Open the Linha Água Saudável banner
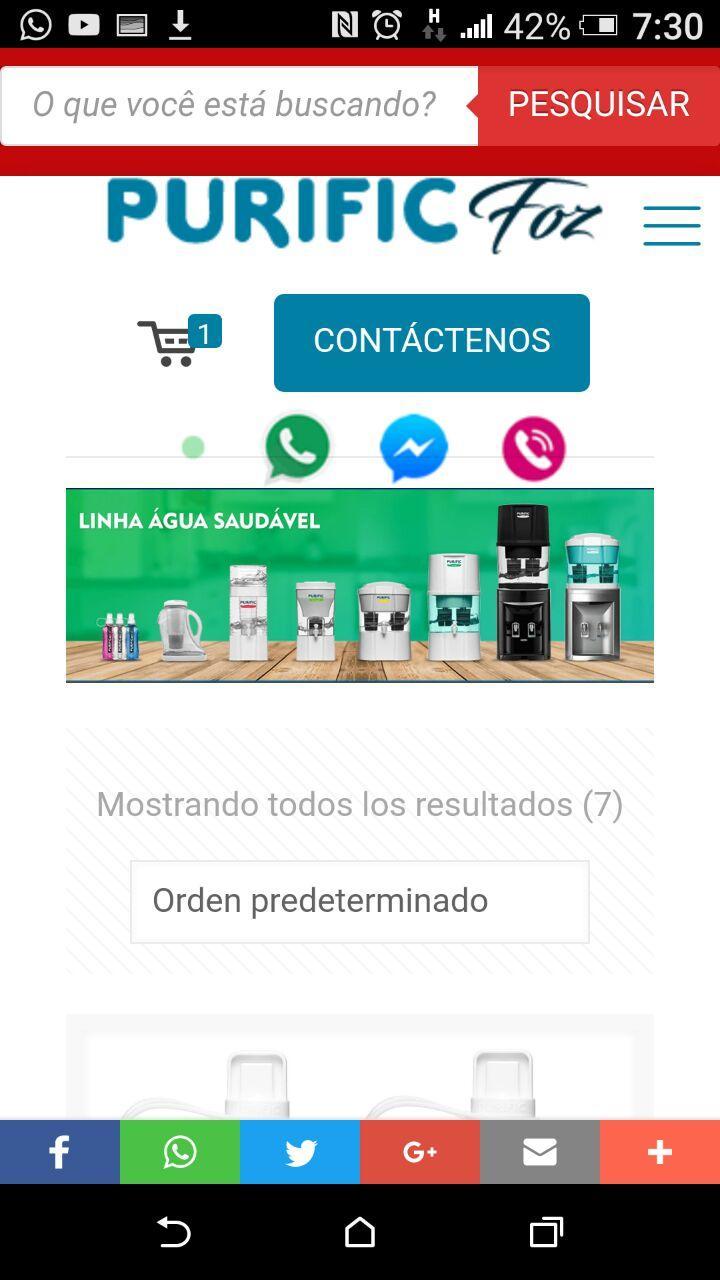The height and width of the screenshot is (1280, 720). click(x=360, y=585)
